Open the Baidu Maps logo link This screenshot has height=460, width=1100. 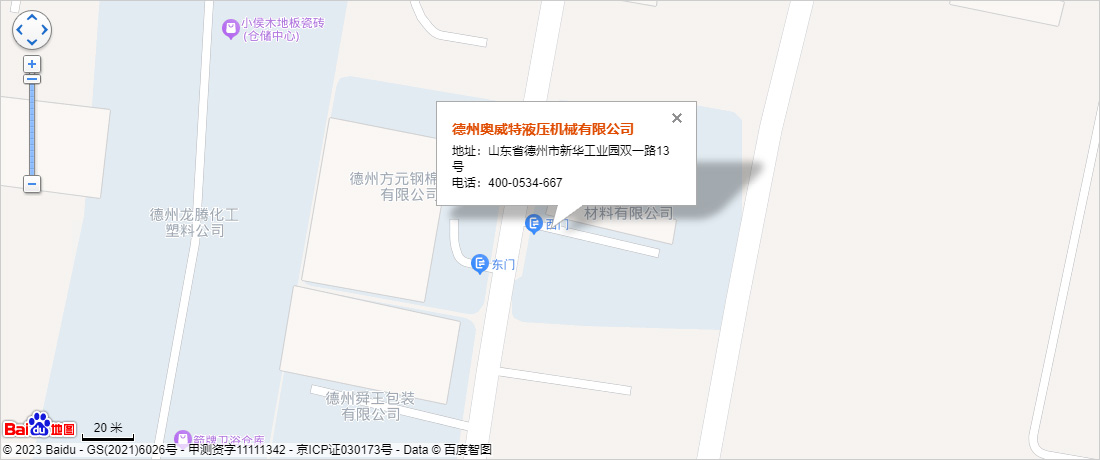(x=39, y=425)
